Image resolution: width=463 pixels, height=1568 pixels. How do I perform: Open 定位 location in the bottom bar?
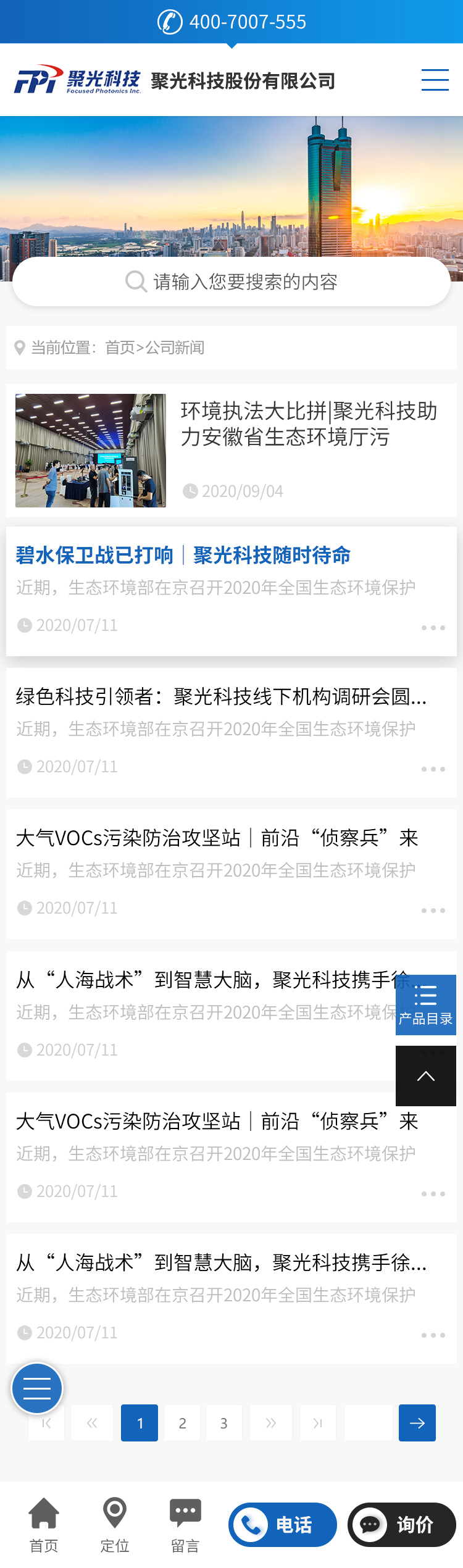115,1525
